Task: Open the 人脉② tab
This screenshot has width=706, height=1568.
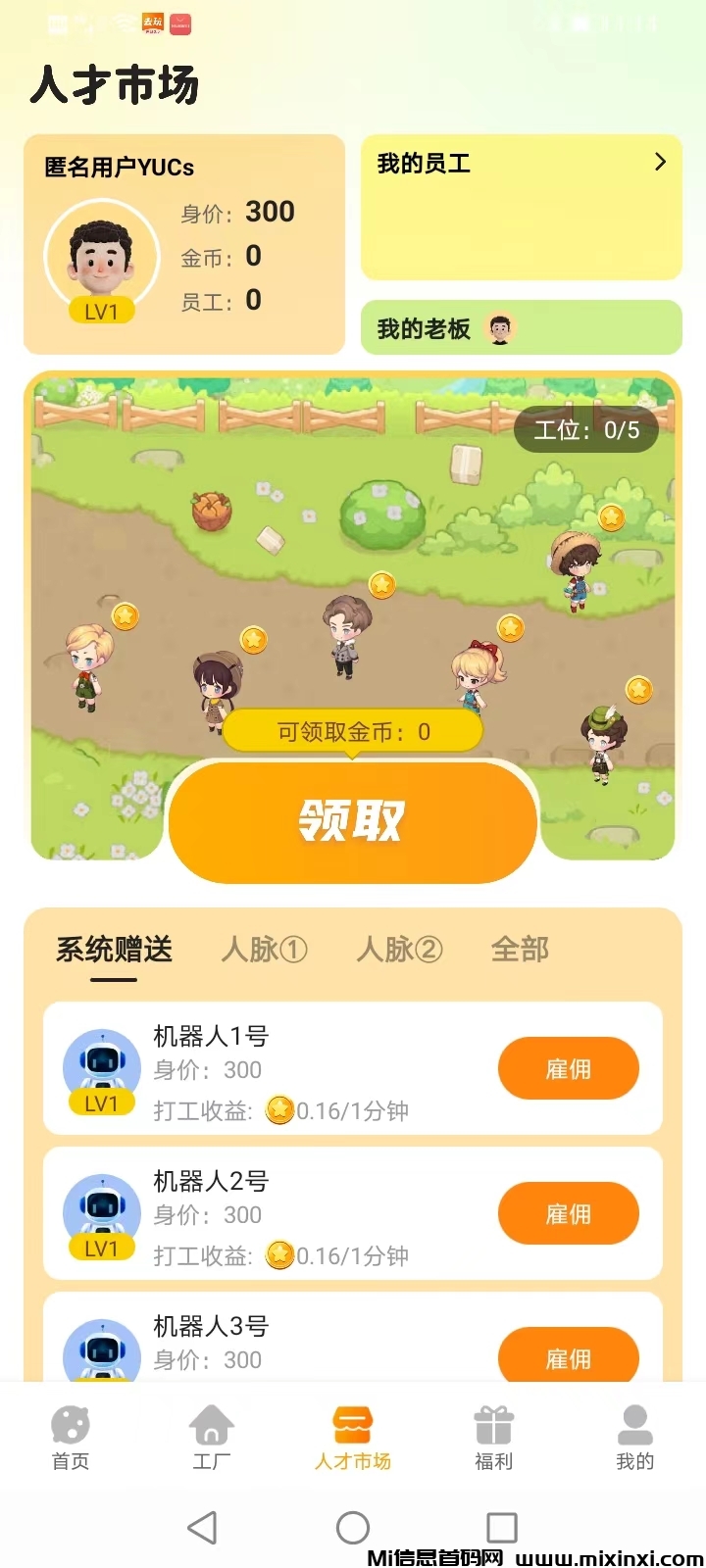Action: pos(399,949)
